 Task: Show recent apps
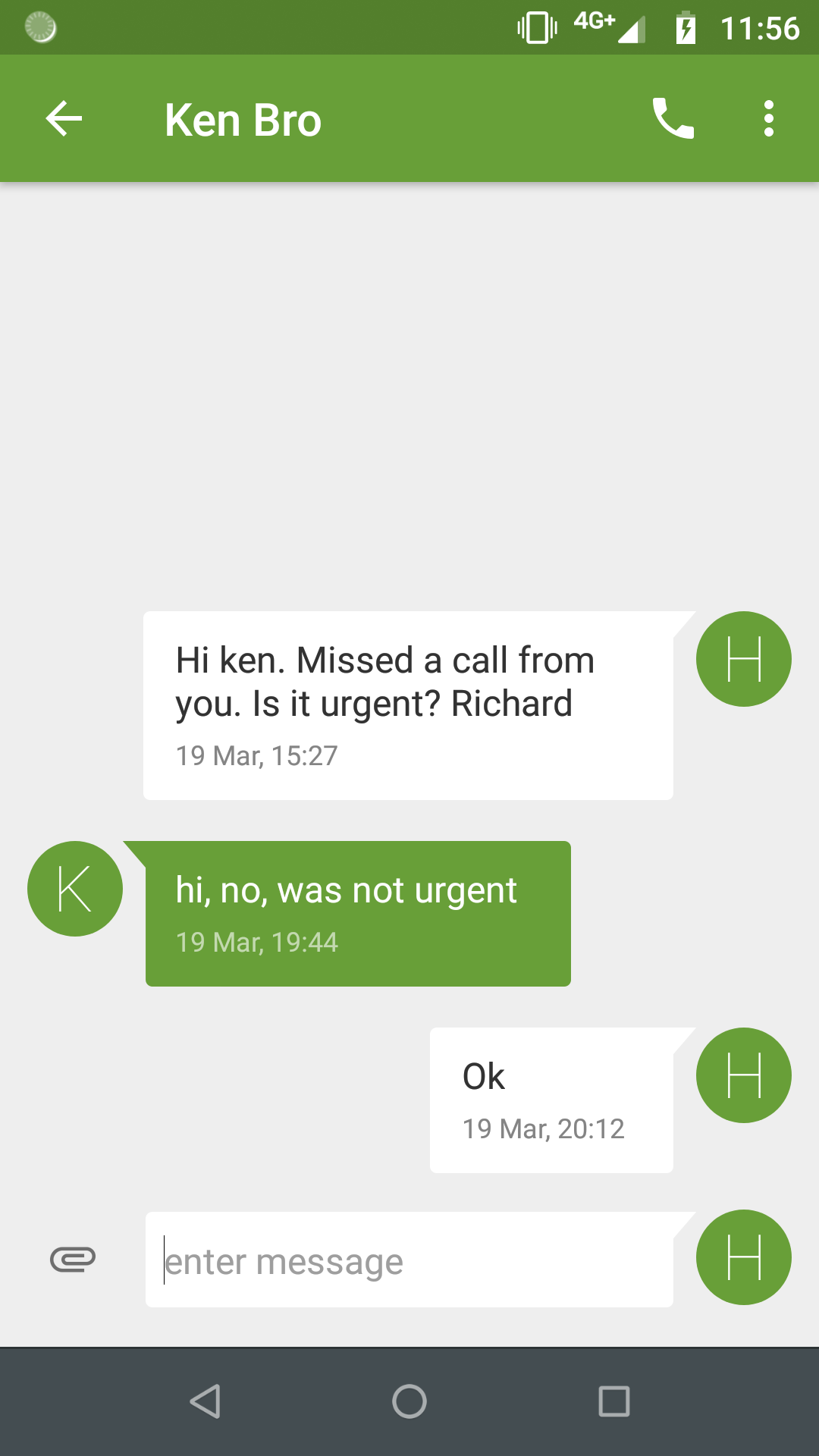coord(613,1401)
